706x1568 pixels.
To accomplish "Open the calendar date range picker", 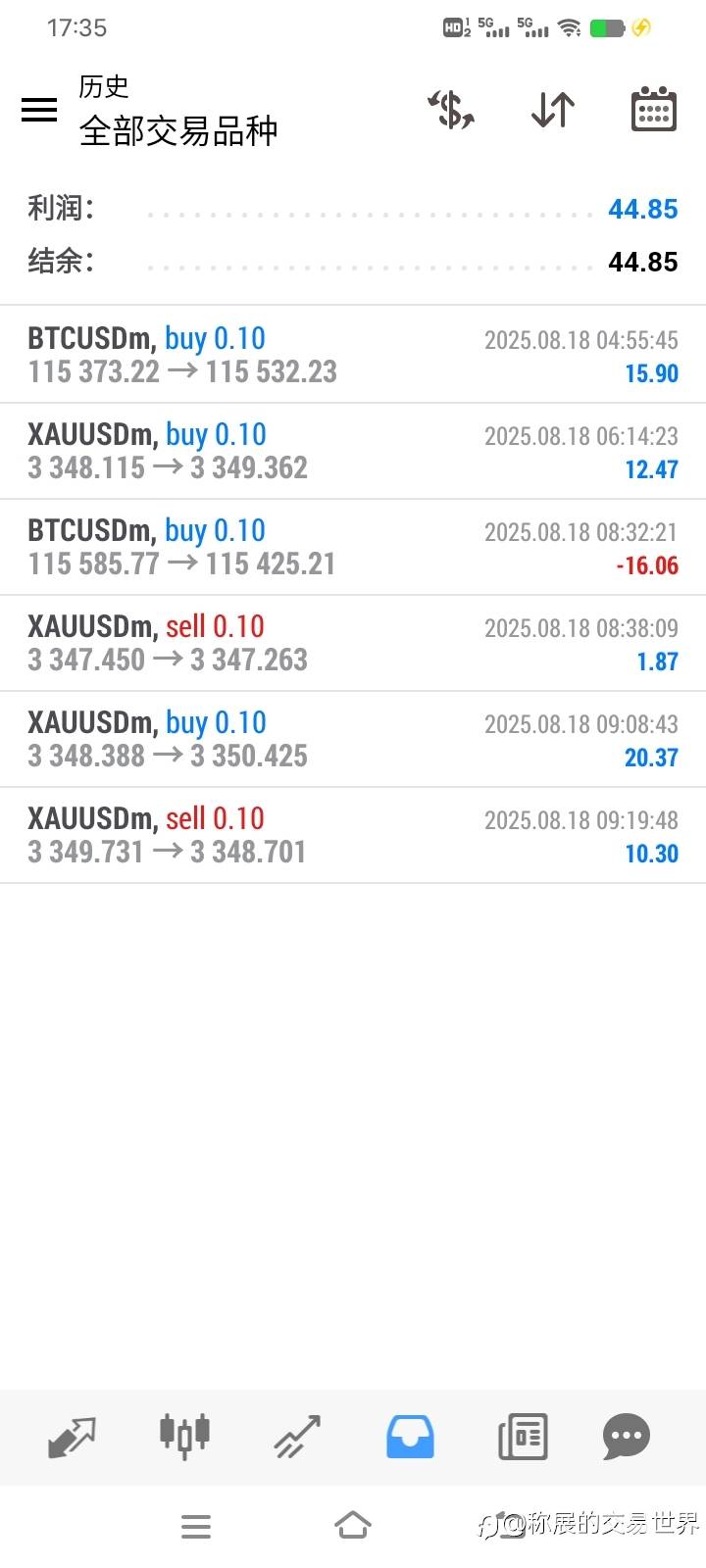I will point(653,109).
